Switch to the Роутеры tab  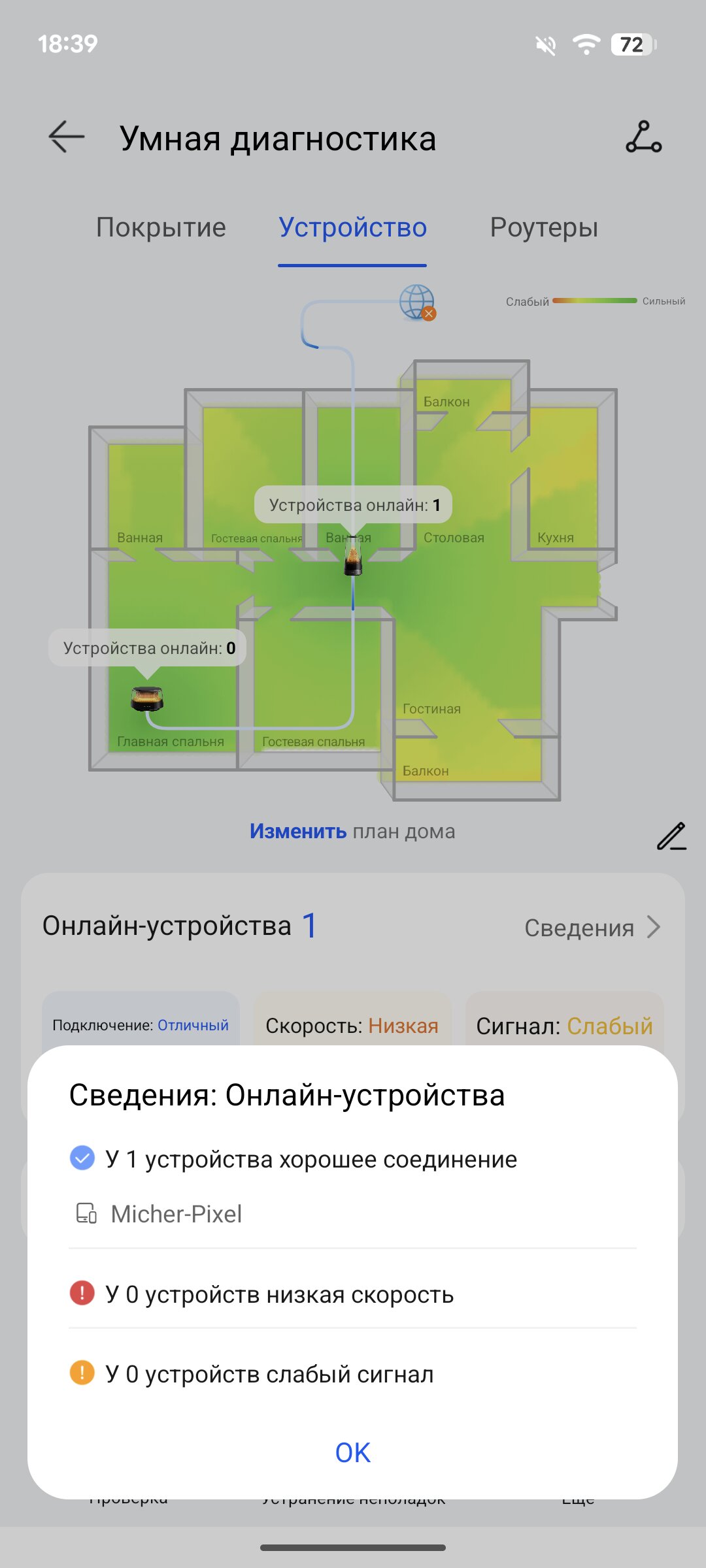[544, 227]
